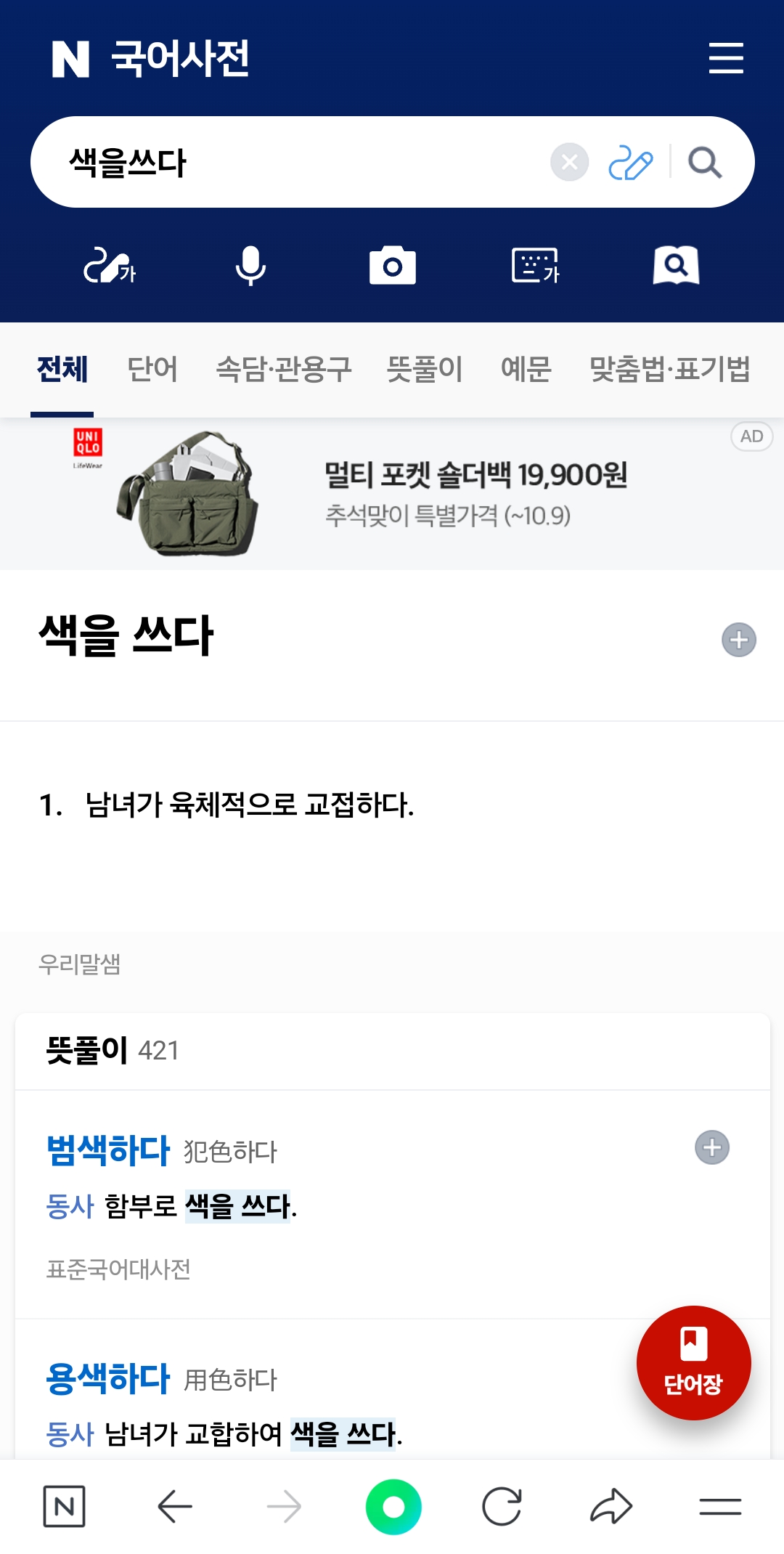
Task: Open the red 단어장 floating button
Action: point(693,1363)
